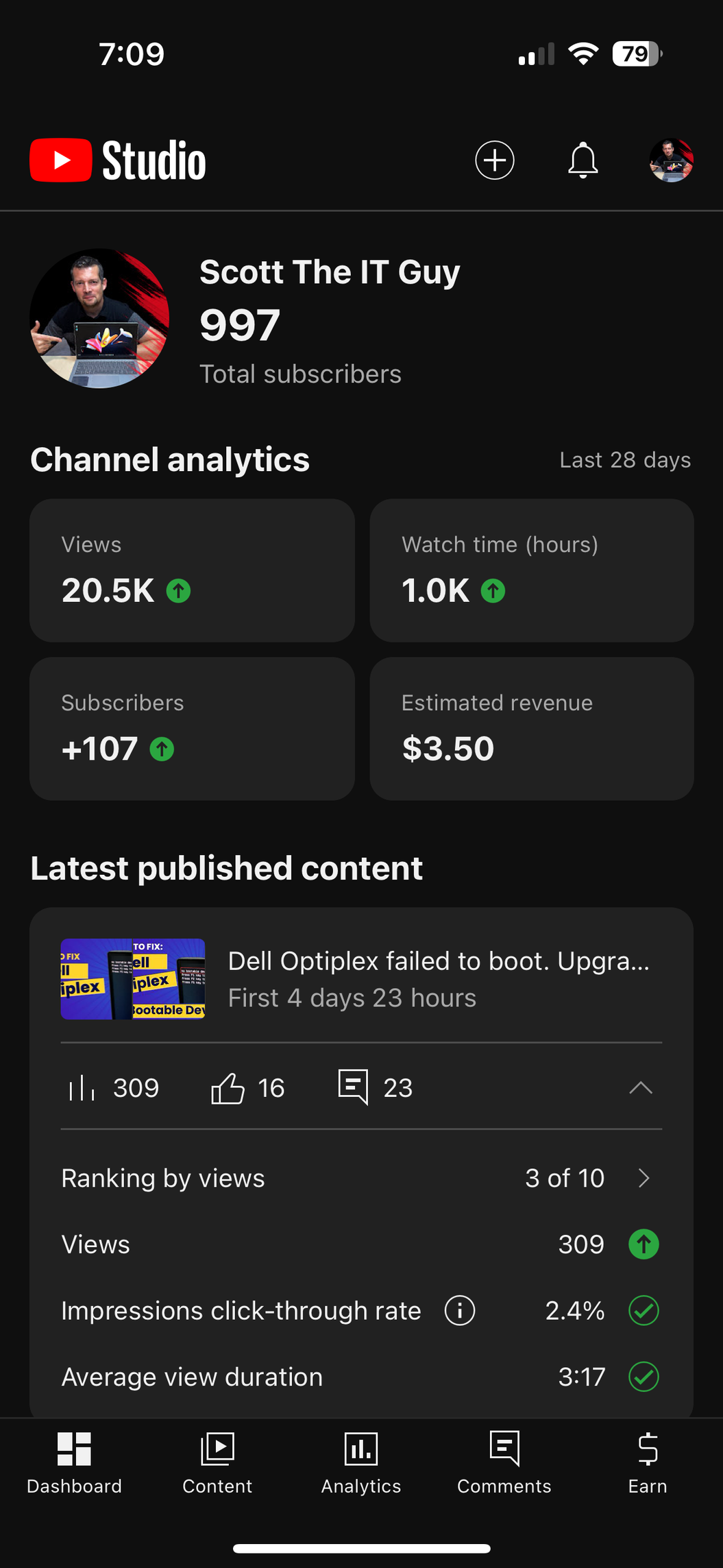Select the Dashboard tab
The width and height of the screenshot is (723, 1568).
click(x=74, y=1463)
